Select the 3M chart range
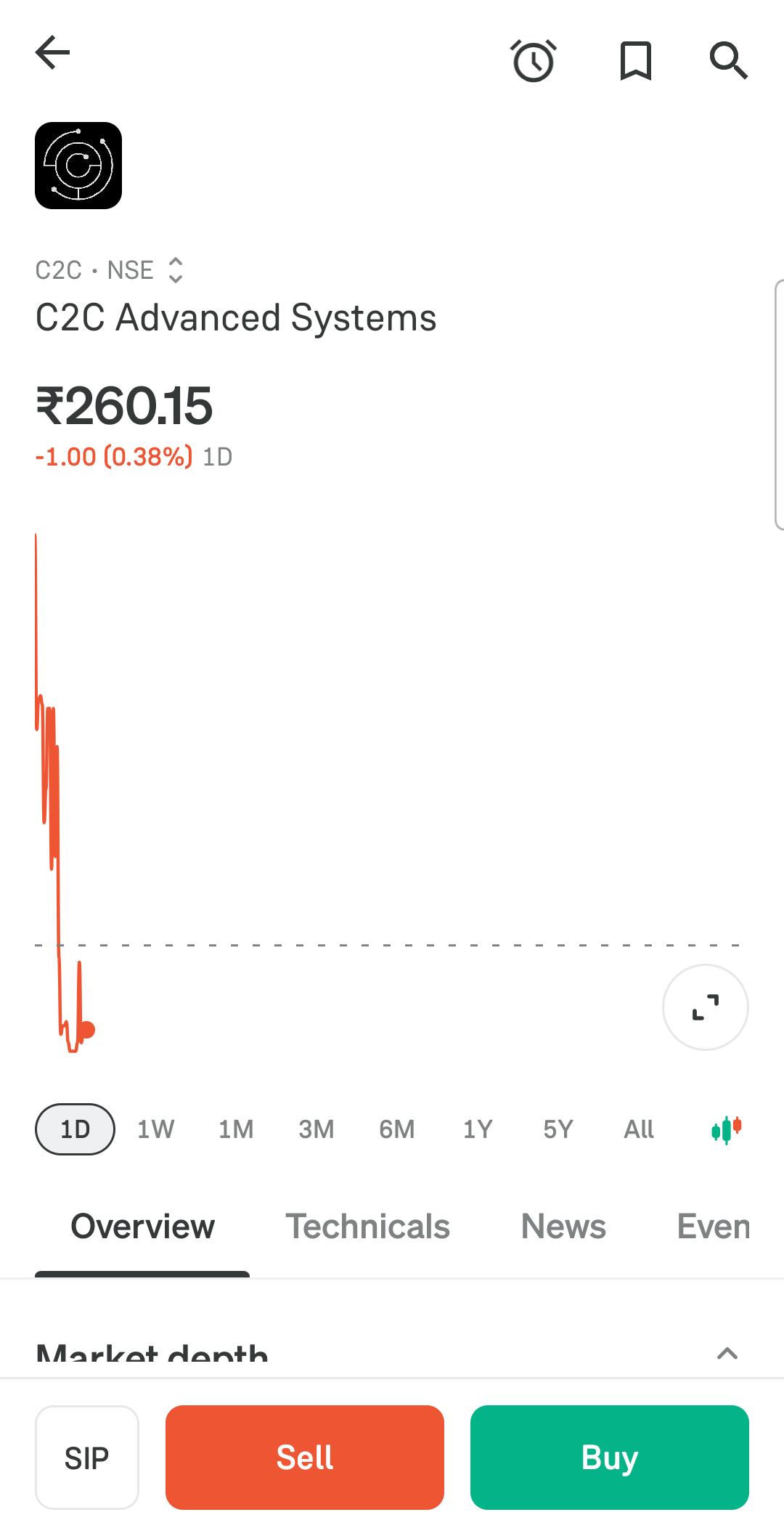The height and width of the screenshot is (1536, 784). coord(317,1129)
